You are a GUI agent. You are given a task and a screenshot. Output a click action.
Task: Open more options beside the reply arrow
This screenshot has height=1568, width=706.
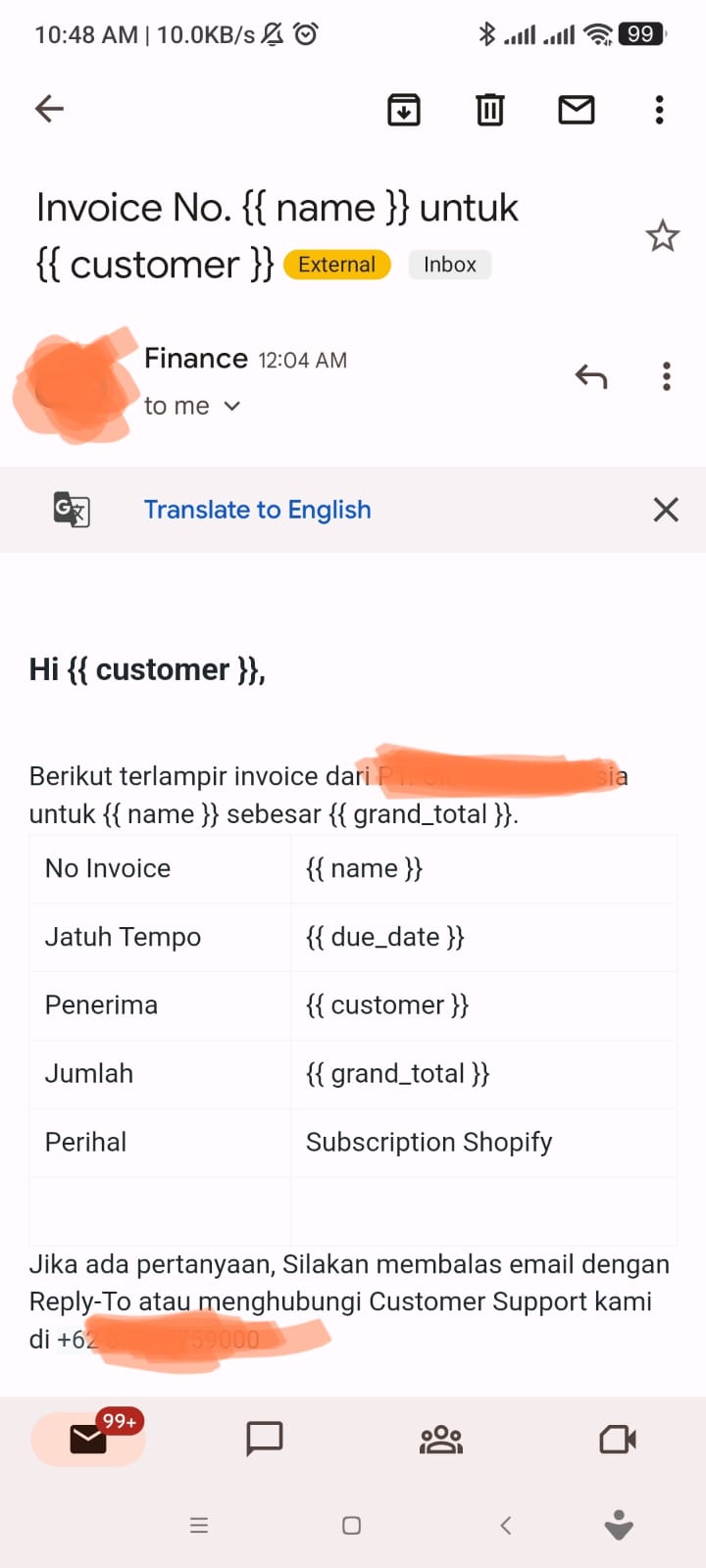667,376
